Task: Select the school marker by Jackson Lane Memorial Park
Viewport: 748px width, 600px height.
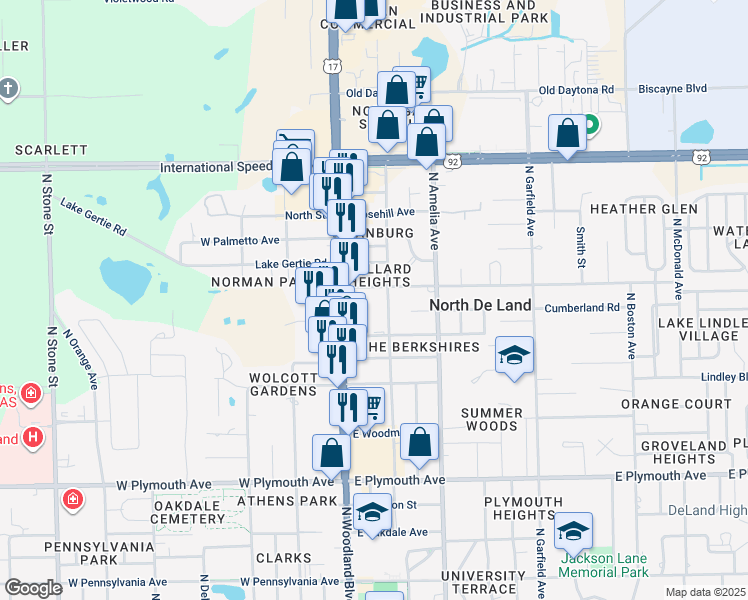Action: tap(574, 530)
